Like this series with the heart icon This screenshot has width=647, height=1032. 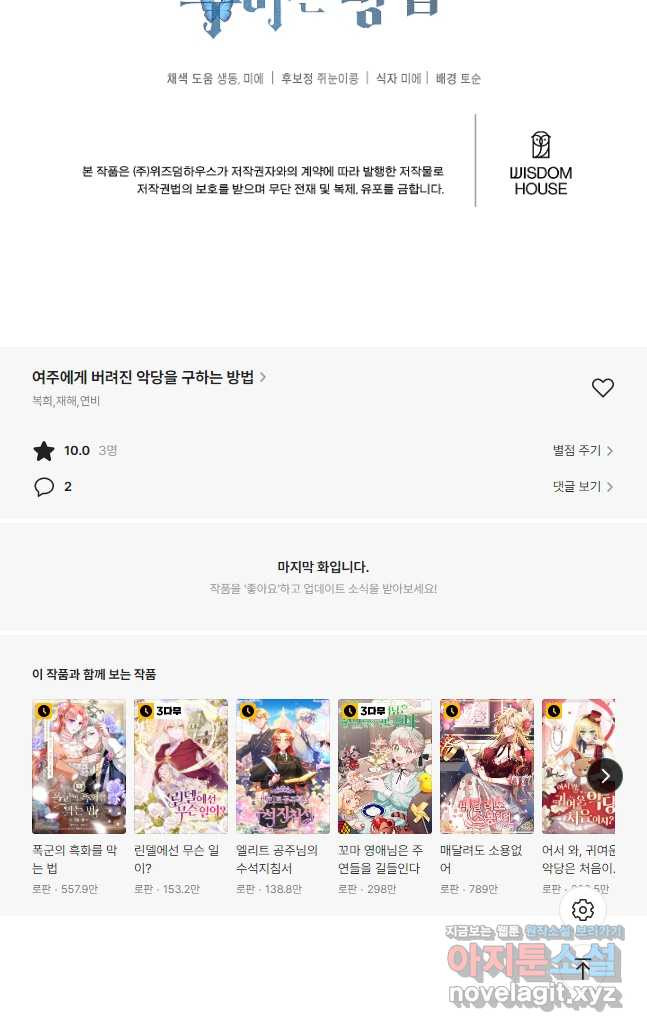pyautogui.click(x=602, y=388)
